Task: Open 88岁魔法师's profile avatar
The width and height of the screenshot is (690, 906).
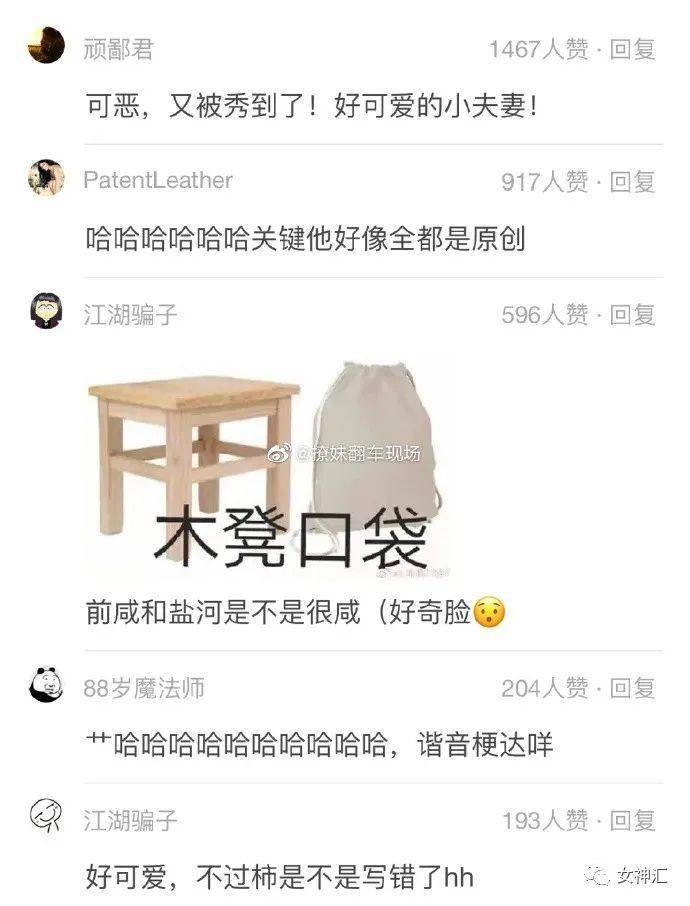Action: pos(46,686)
